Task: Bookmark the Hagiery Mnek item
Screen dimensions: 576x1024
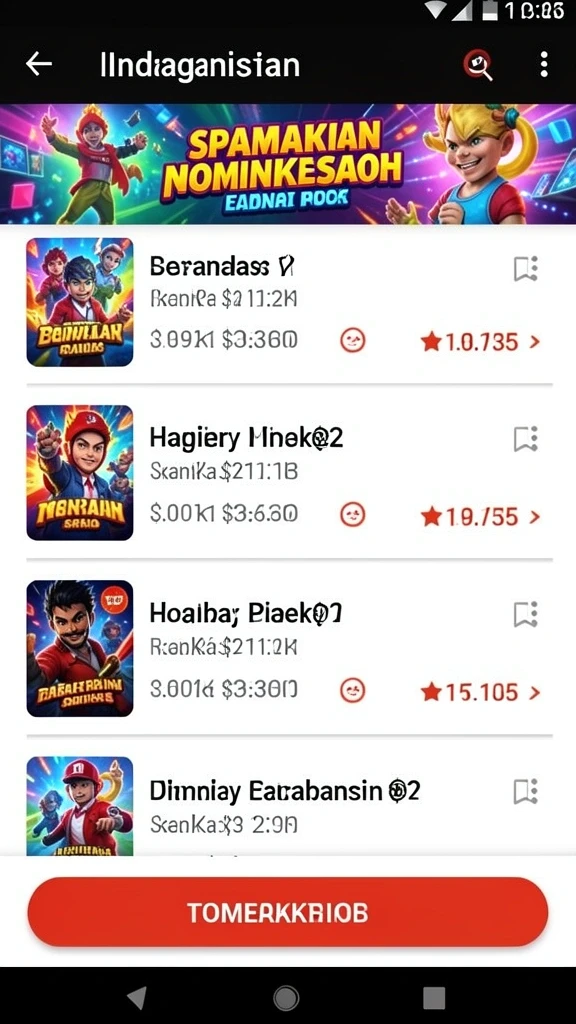Action: pyautogui.click(x=525, y=440)
